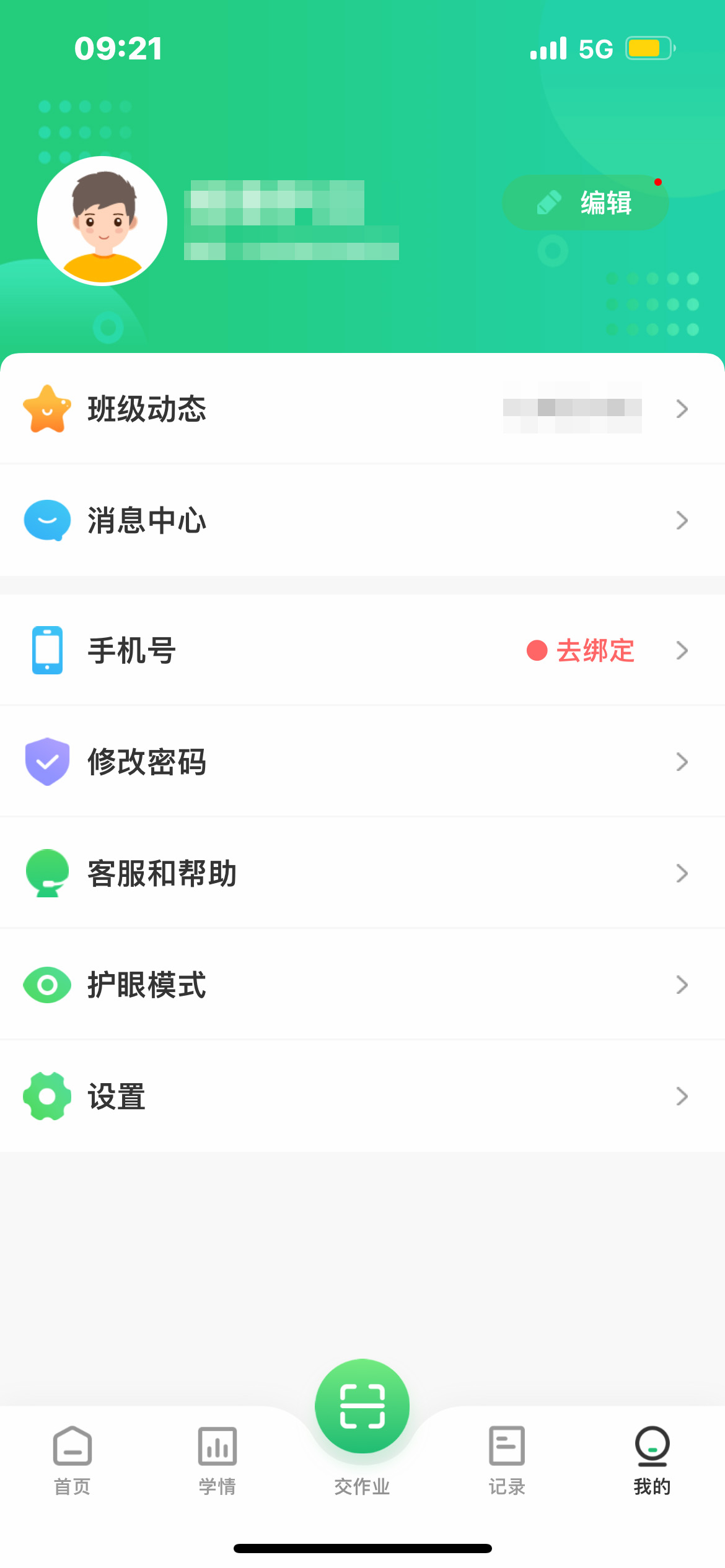The height and width of the screenshot is (1568, 725).
Task: Open 客服和帮助 support page
Action: 362,873
